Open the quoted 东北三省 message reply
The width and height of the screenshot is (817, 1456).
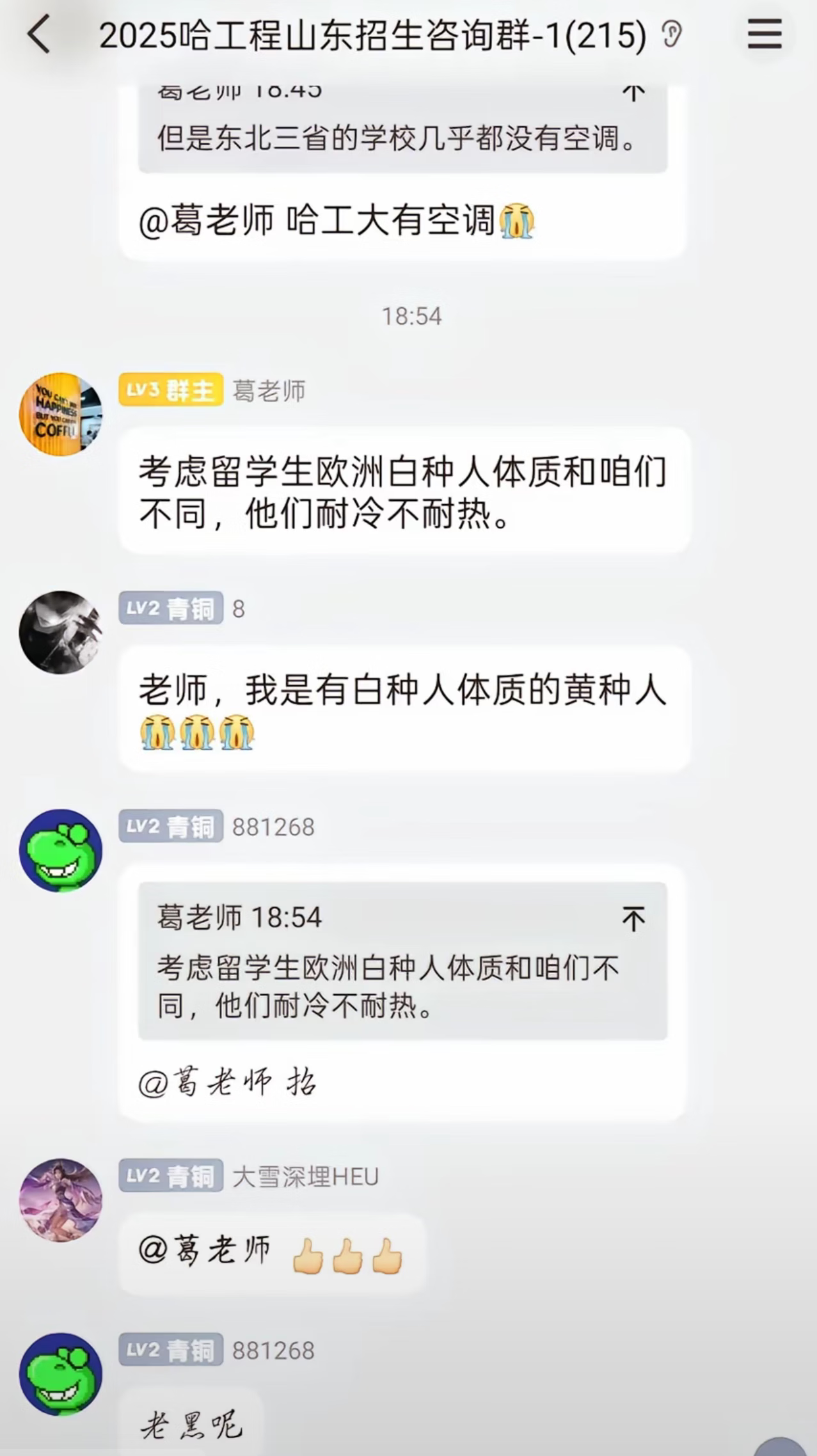tap(403, 129)
